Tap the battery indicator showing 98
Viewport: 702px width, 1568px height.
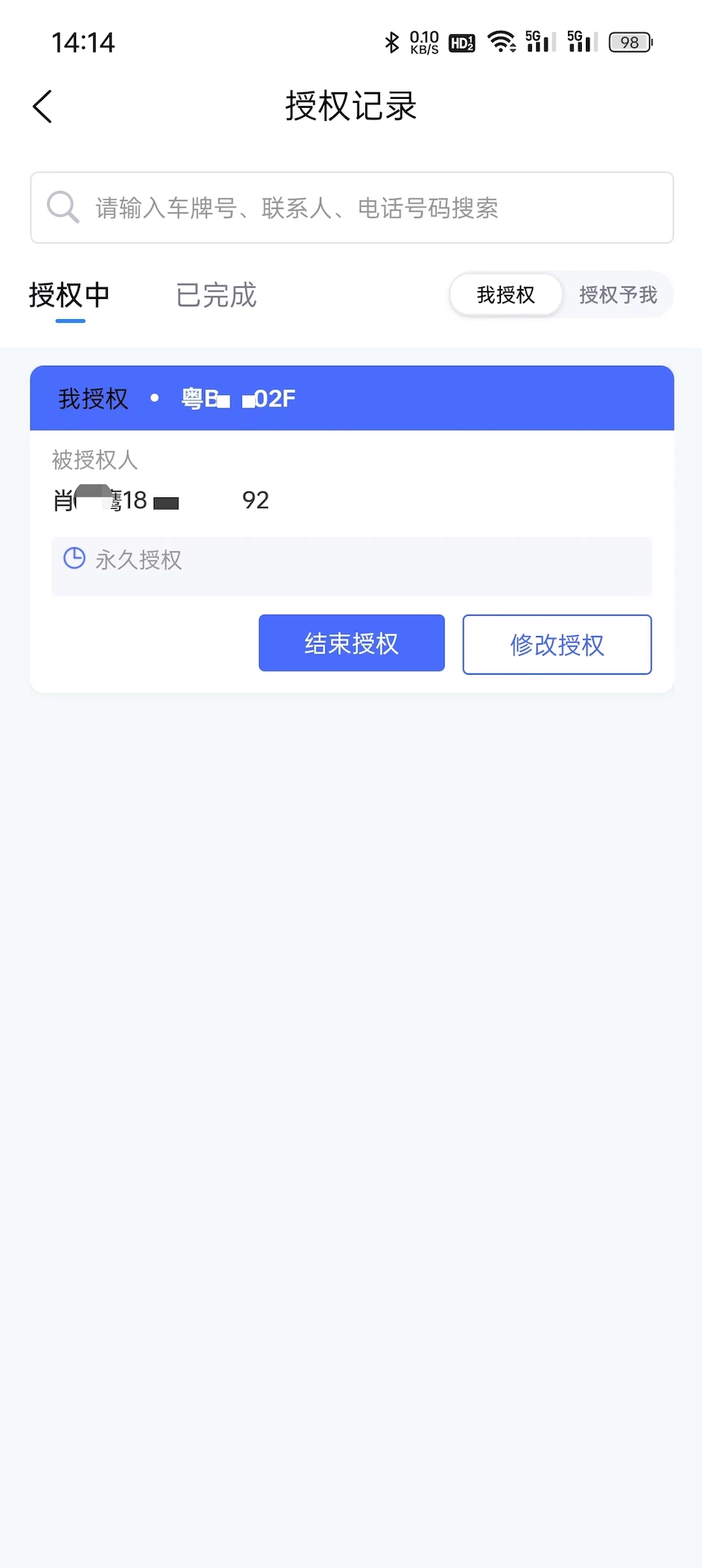pos(630,42)
